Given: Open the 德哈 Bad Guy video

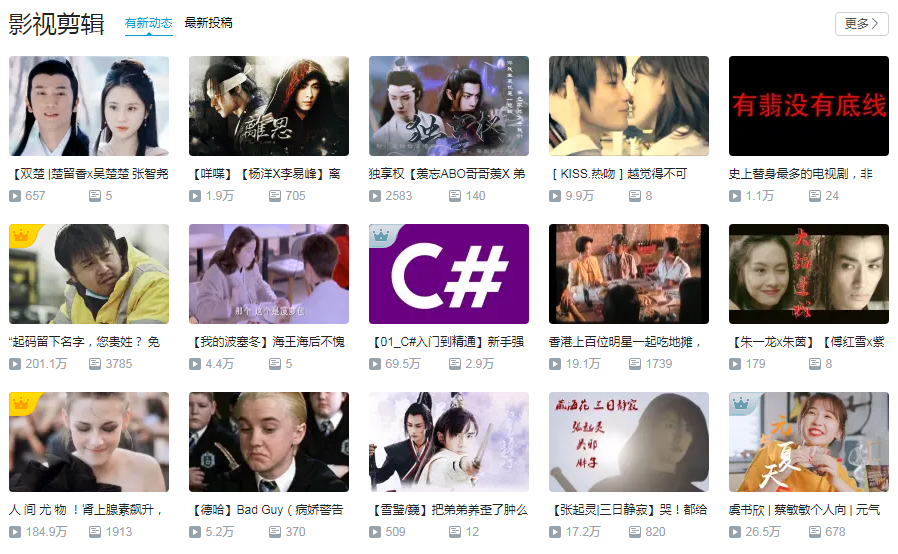Looking at the screenshot, I should click(x=269, y=442).
